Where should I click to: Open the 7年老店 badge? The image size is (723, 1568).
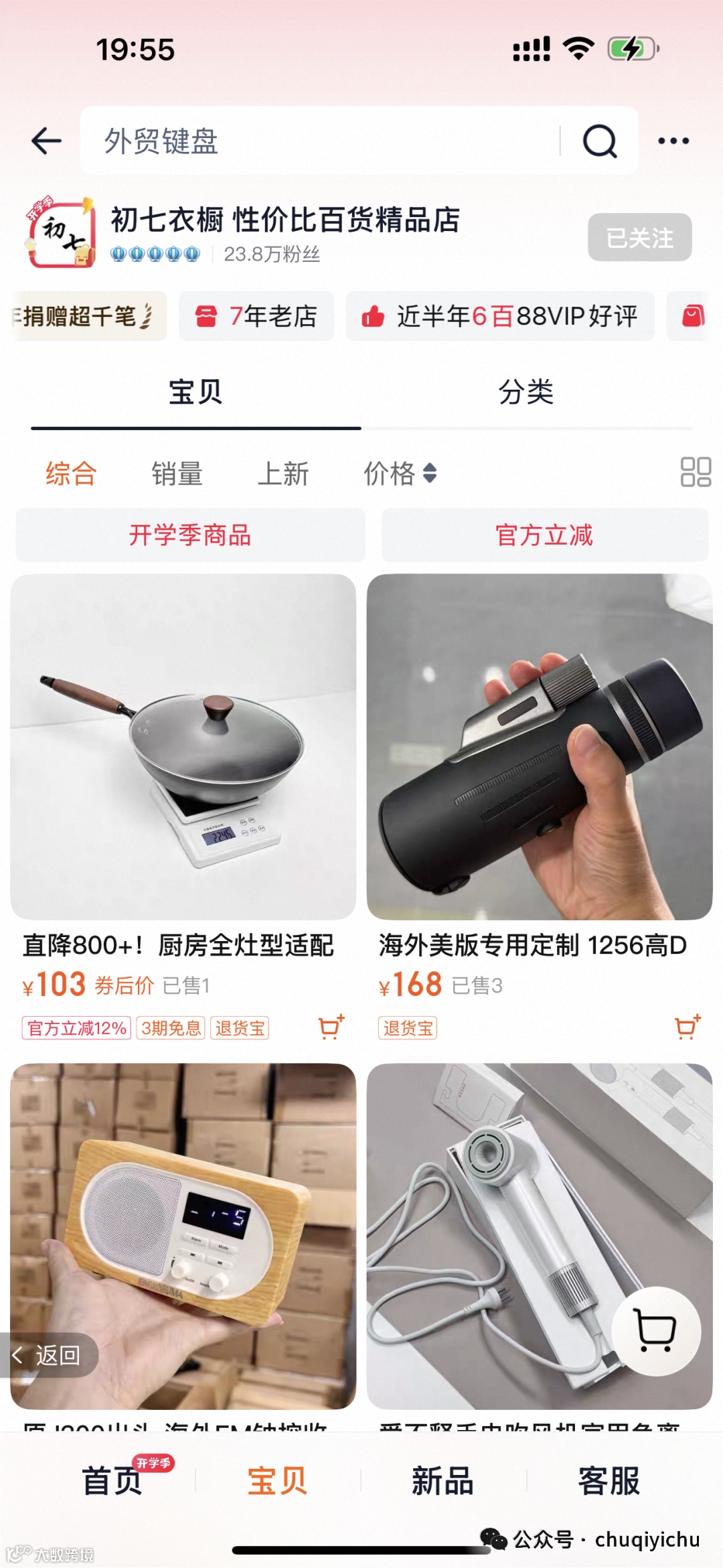tap(256, 316)
